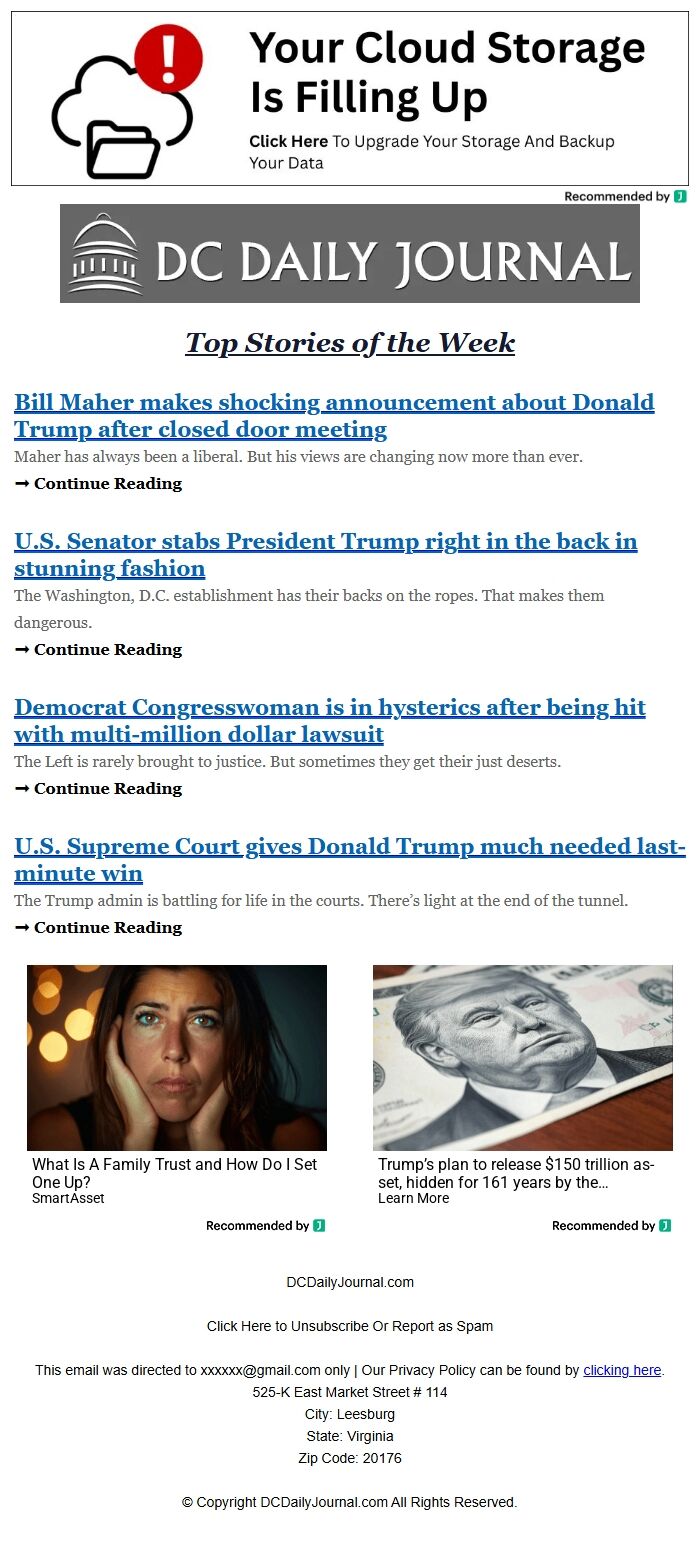The image size is (700, 1559).
Task: Tap the Top Stories of the Week link
Action: [349, 343]
